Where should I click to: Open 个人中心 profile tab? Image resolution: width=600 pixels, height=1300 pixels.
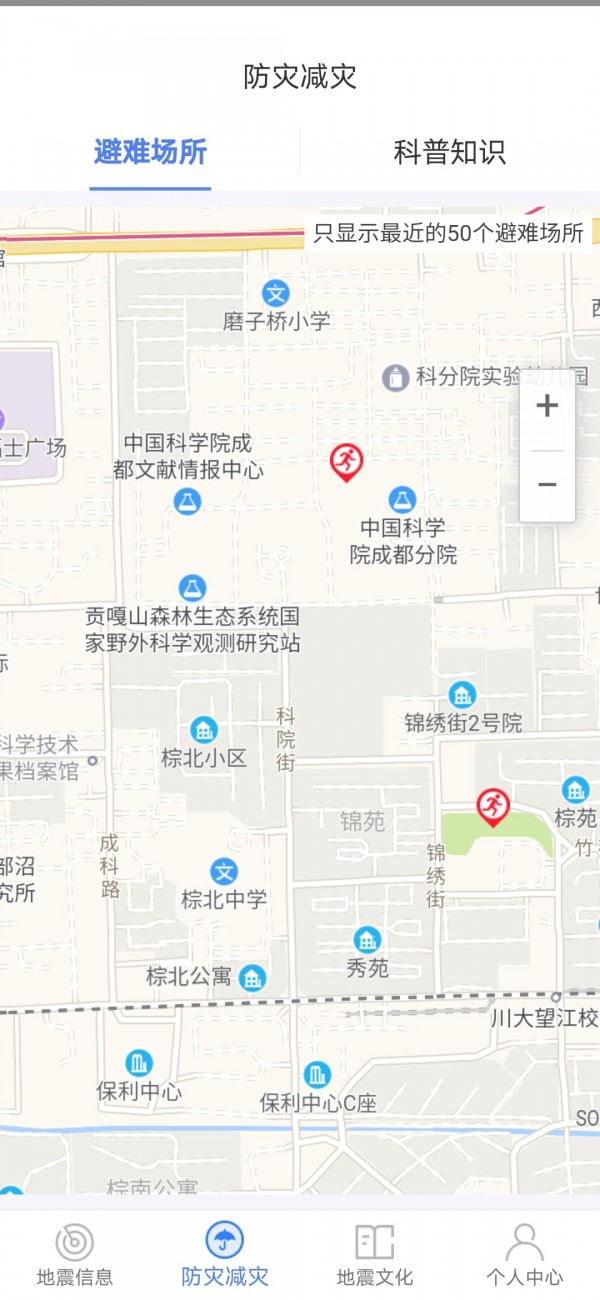[524, 1255]
